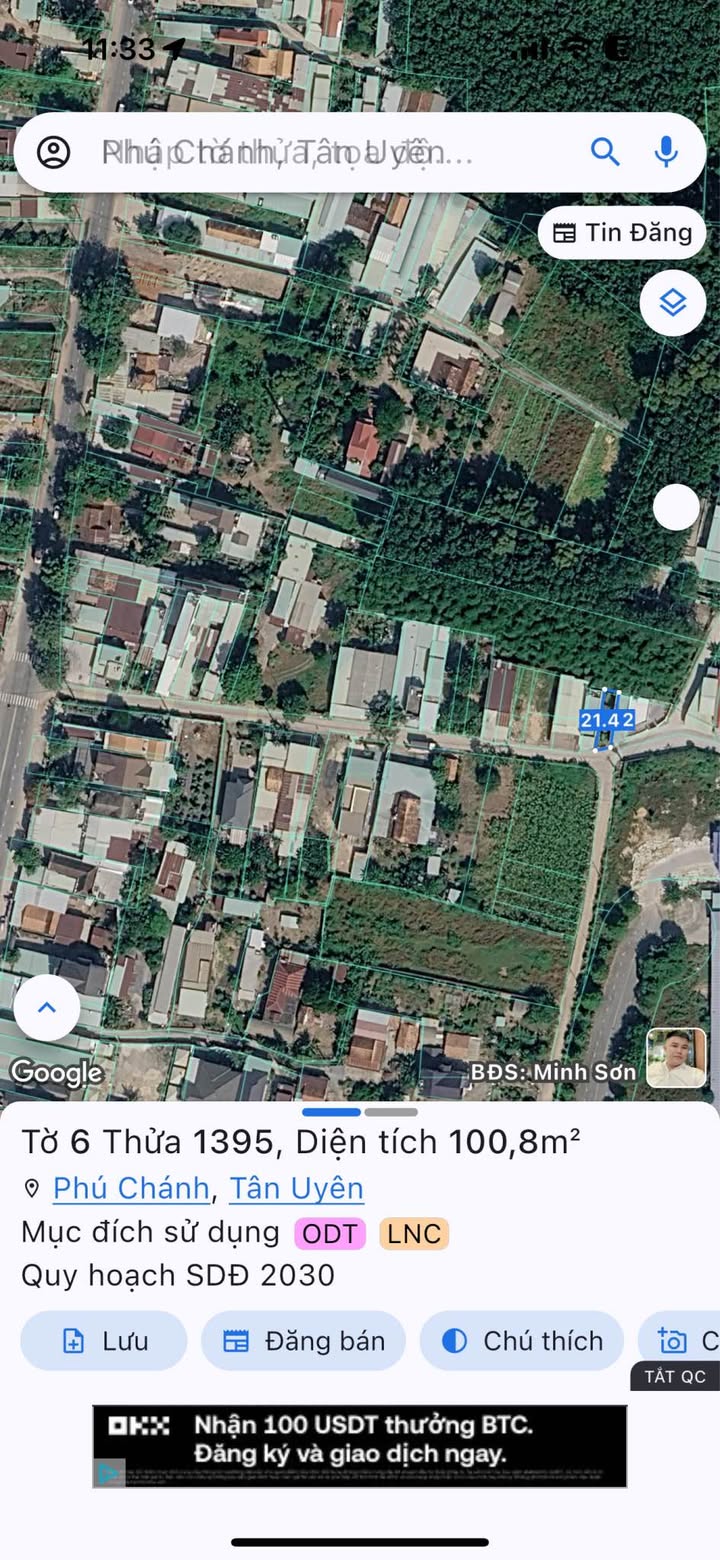The height and width of the screenshot is (1560, 720).
Task: Open the Minh Sơn agent avatar
Action: [676, 1058]
